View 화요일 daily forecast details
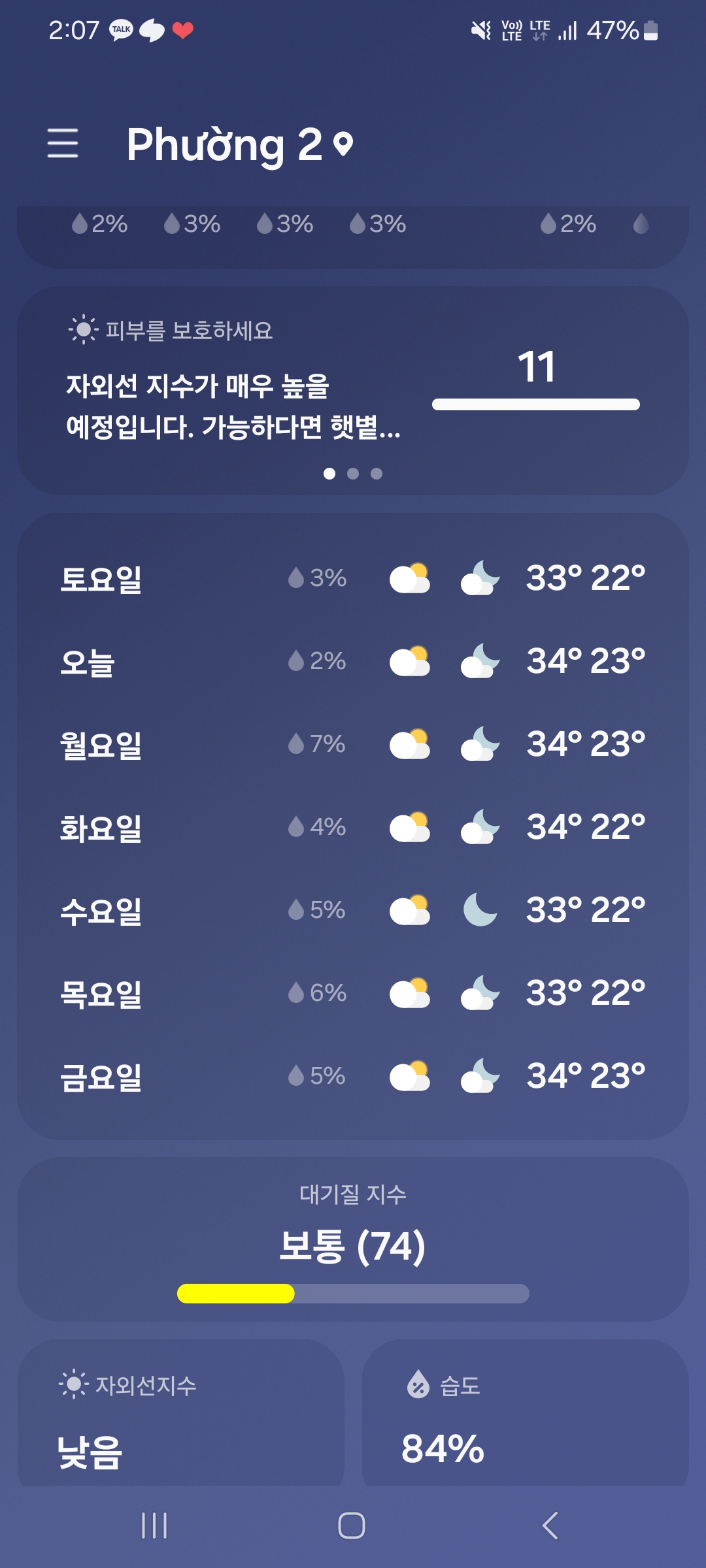Screen dimensions: 706x1568 tap(353, 827)
